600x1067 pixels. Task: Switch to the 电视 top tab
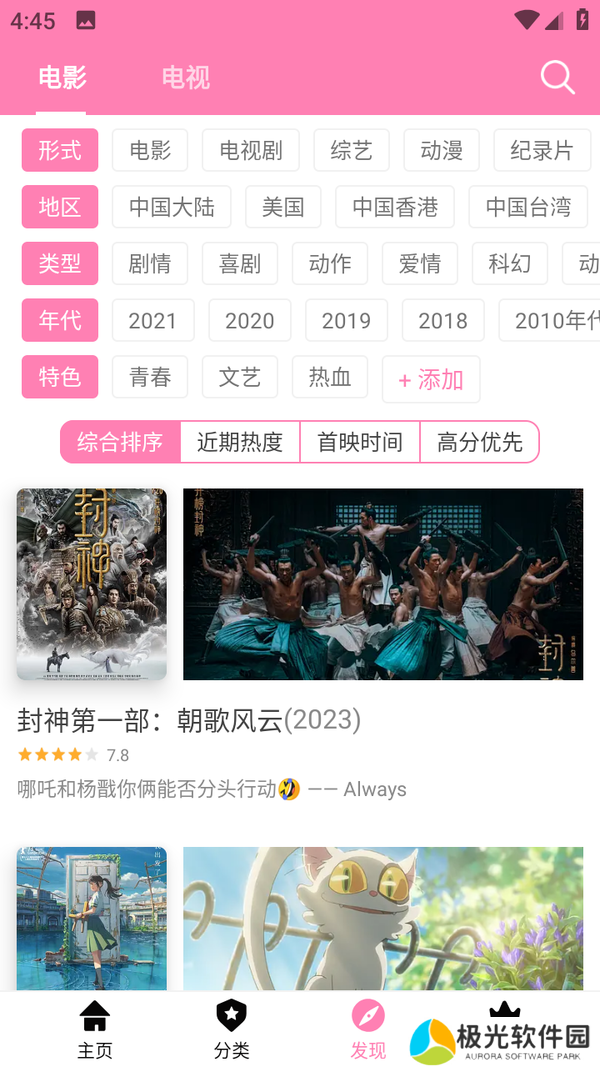186,78
